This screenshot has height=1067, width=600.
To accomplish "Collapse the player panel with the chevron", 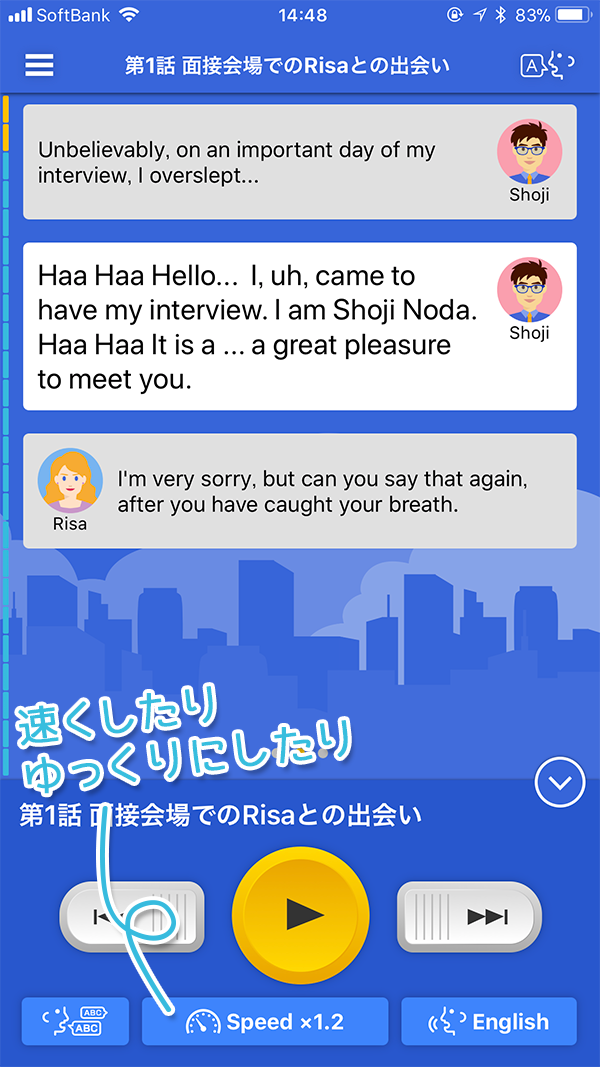I will pos(559,782).
